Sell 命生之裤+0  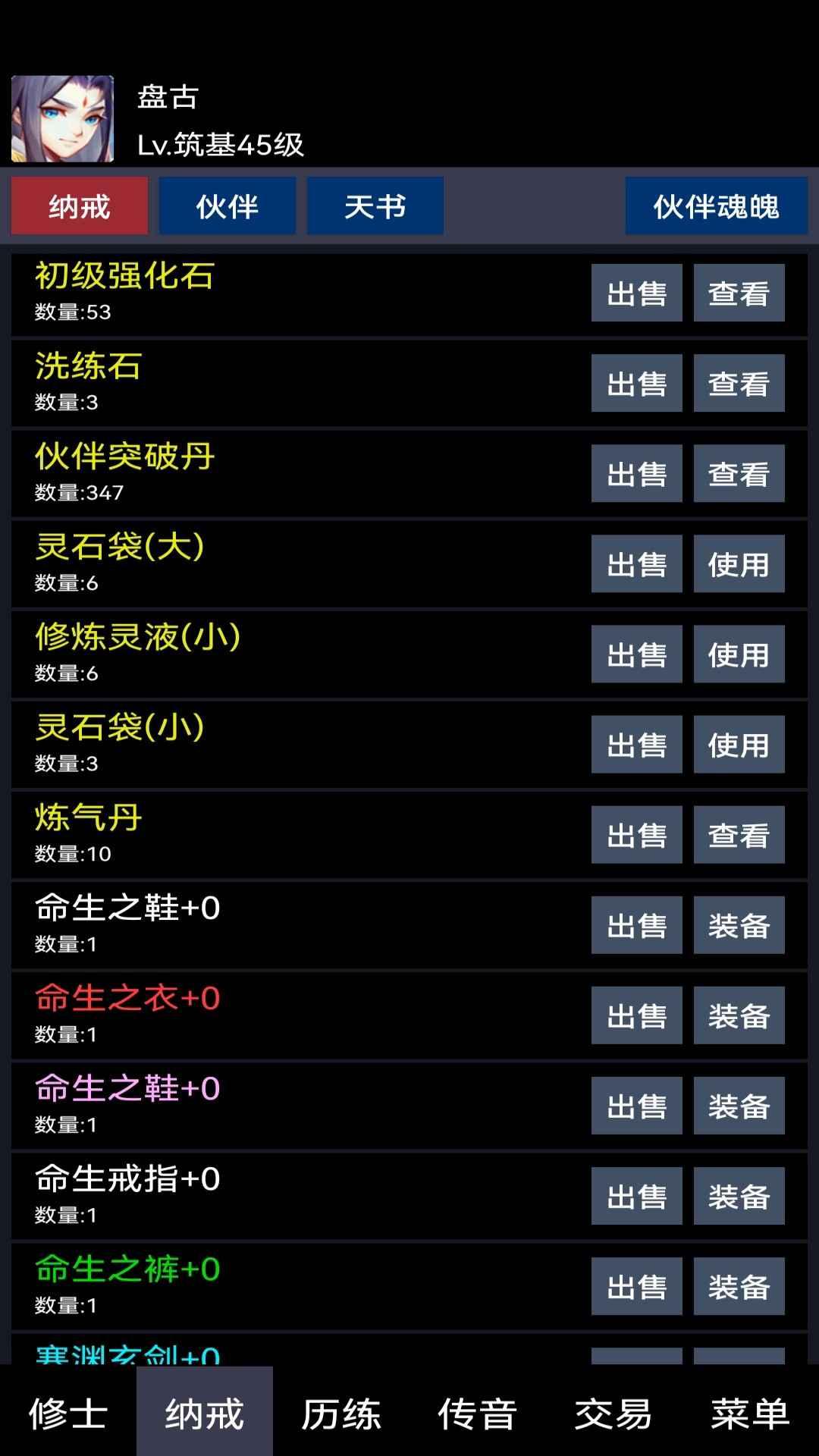[636, 1286]
